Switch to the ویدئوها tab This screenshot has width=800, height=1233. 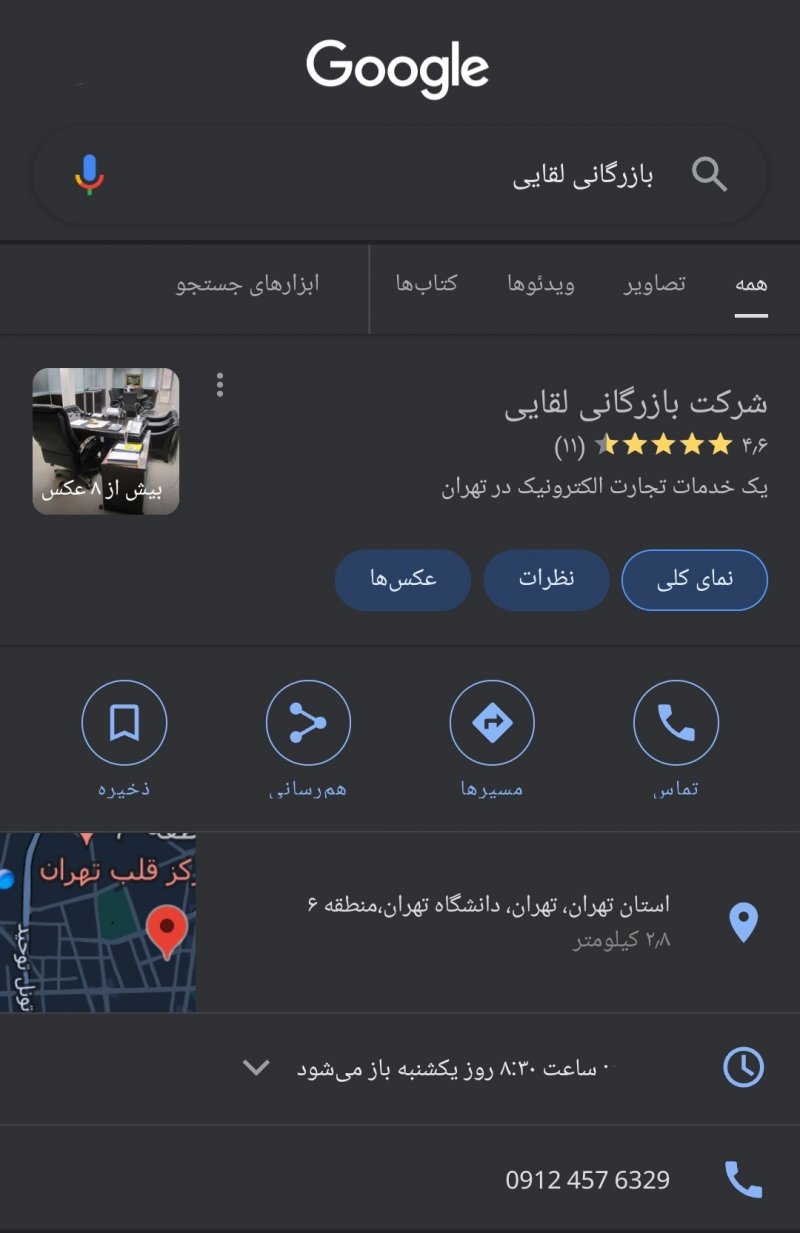(x=541, y=284)
